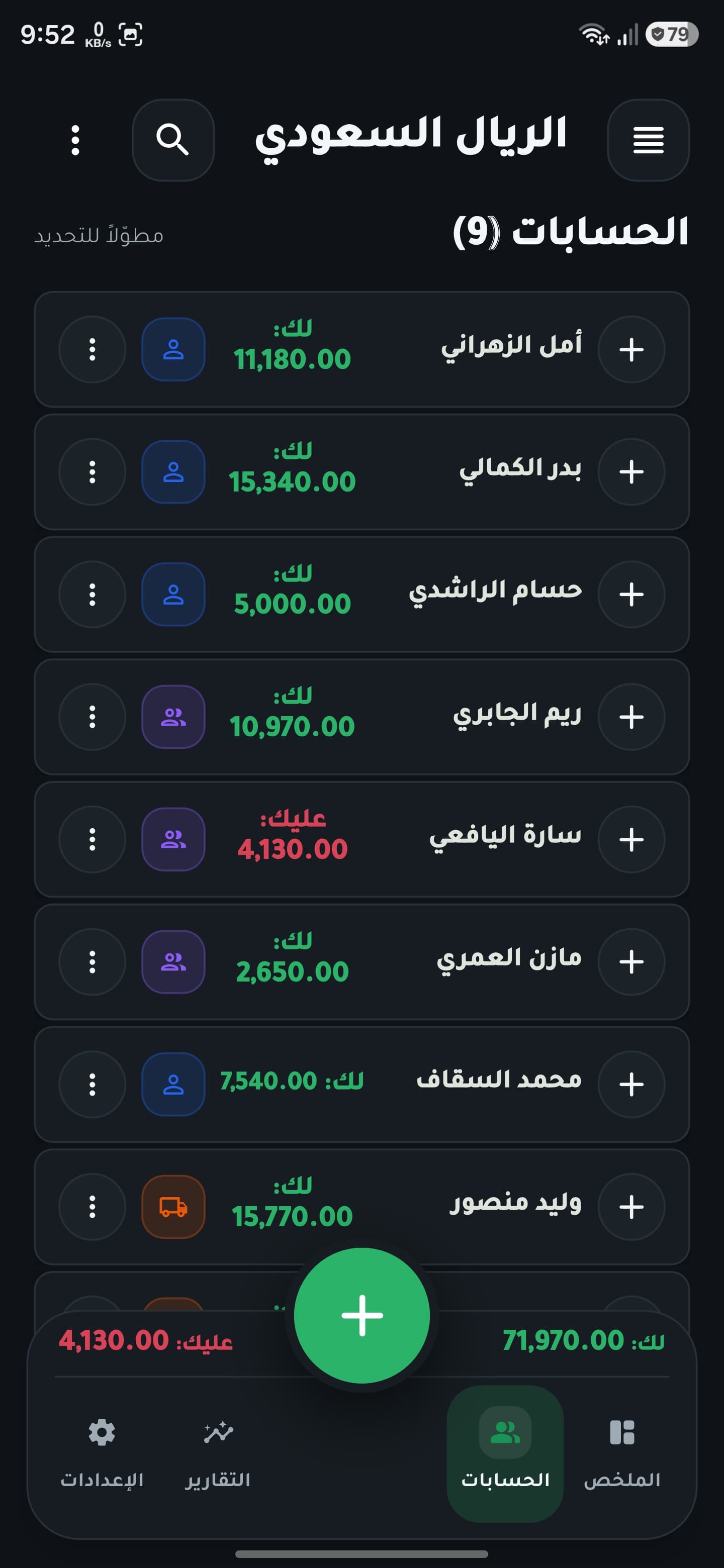Image resolution: width=724 pixels, height=1568 pixels.
Task: Open the الإعدادات tab
Action: point(102,1453)
